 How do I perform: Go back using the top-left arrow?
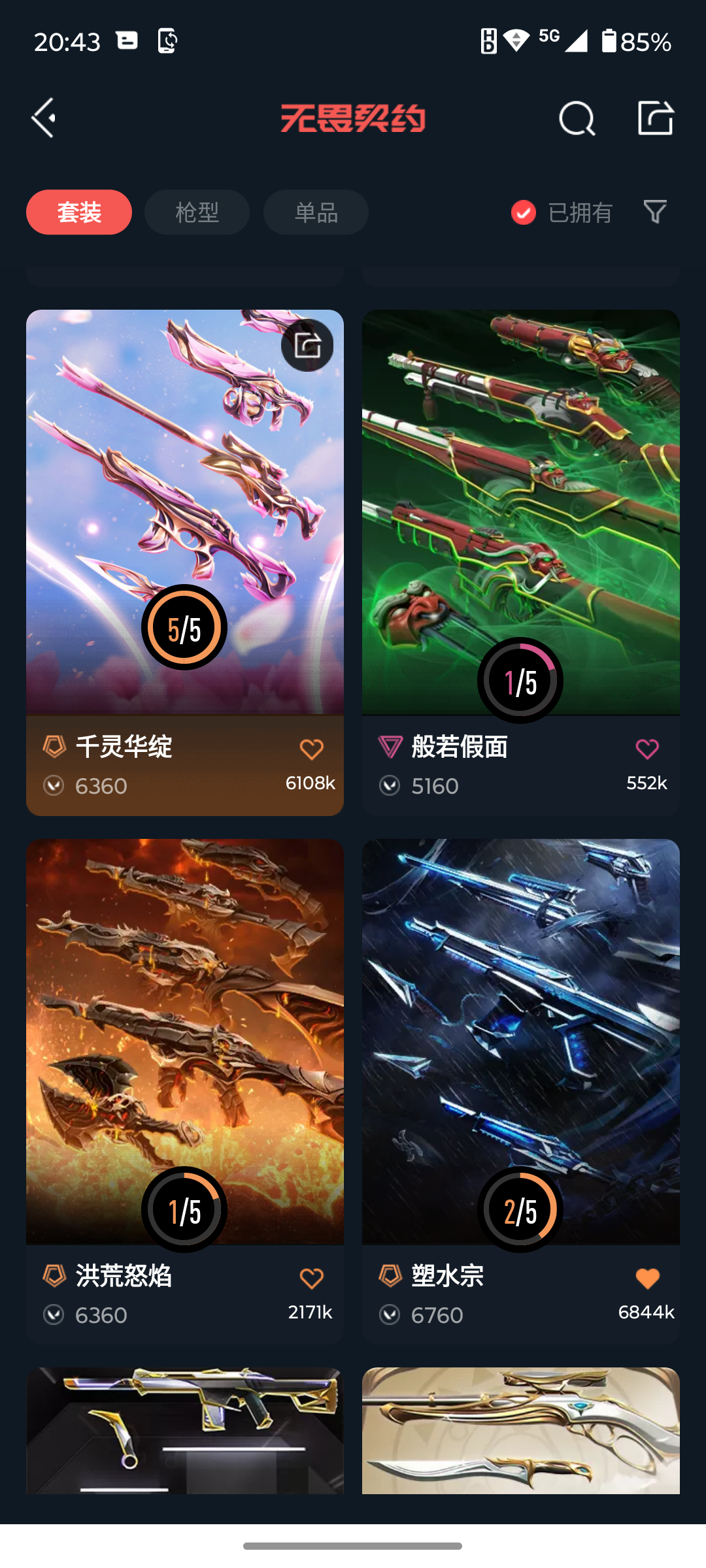pos(44,118)
